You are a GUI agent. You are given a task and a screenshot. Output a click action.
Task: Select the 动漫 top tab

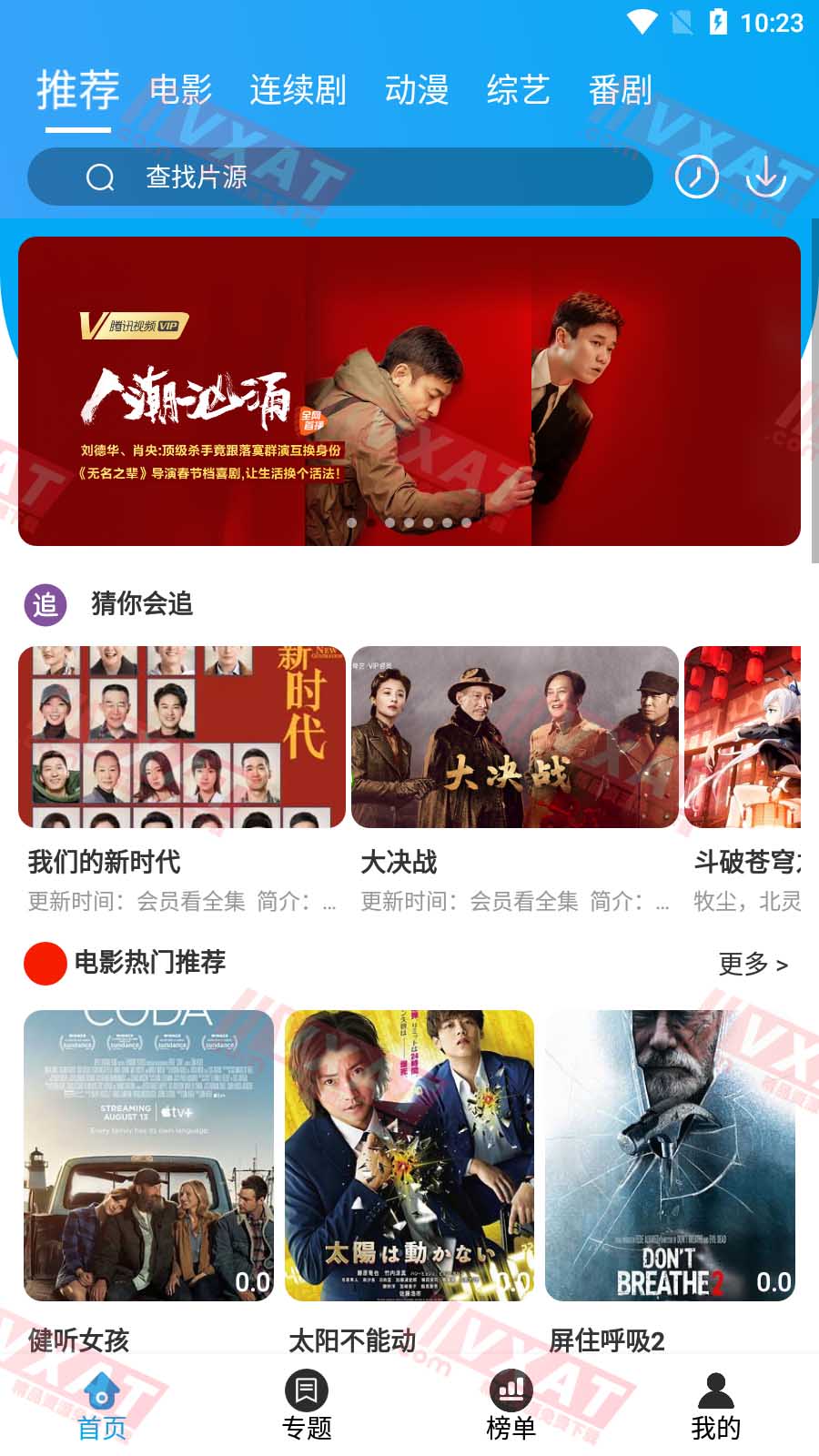pos(416,90)
